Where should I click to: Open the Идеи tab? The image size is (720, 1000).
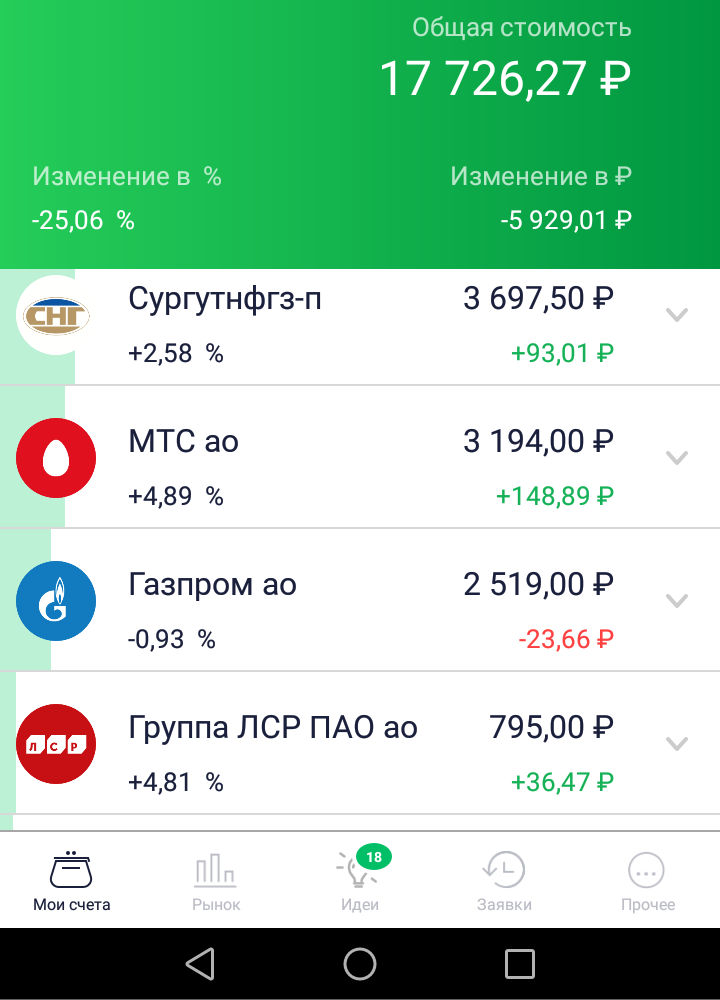pos(360,882)
